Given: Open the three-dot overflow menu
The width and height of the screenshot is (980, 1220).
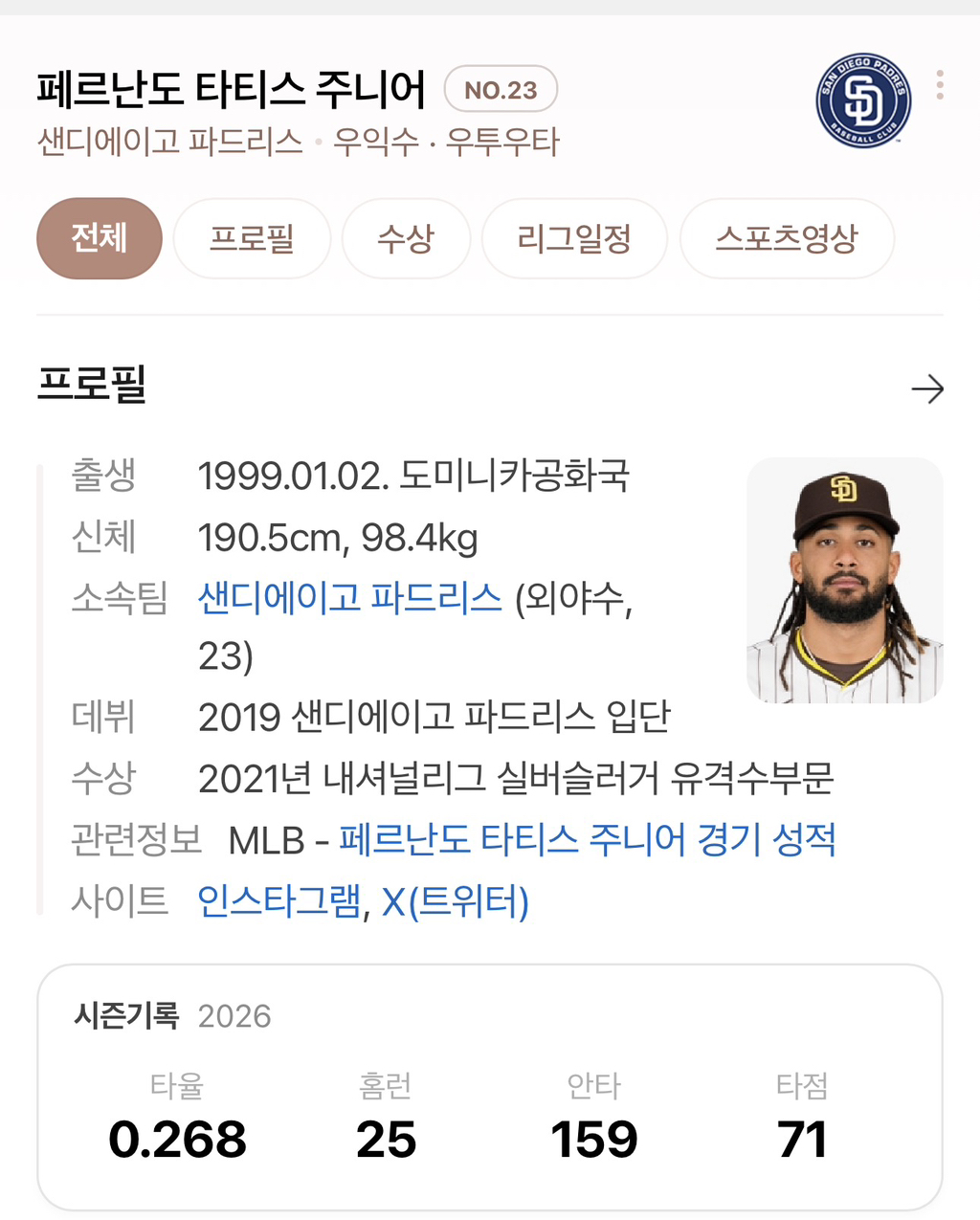Looking at the screenshot, I should click(940, 85).
